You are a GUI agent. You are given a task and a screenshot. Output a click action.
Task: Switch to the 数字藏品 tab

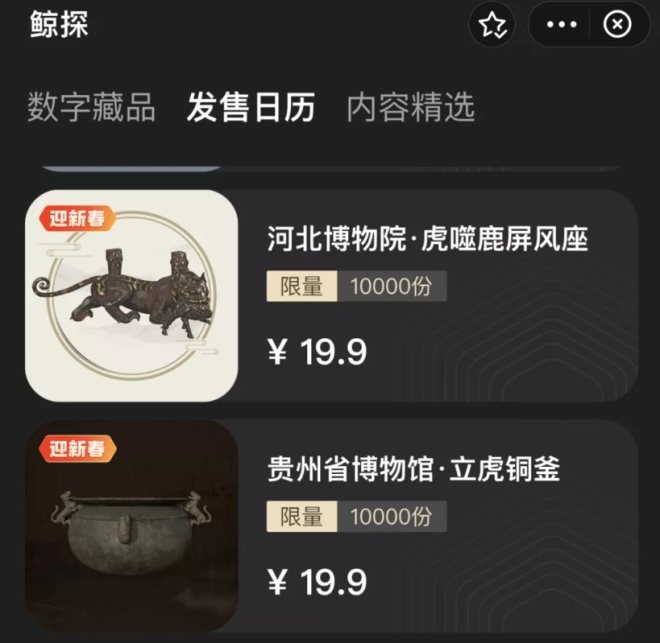[92, 107]
